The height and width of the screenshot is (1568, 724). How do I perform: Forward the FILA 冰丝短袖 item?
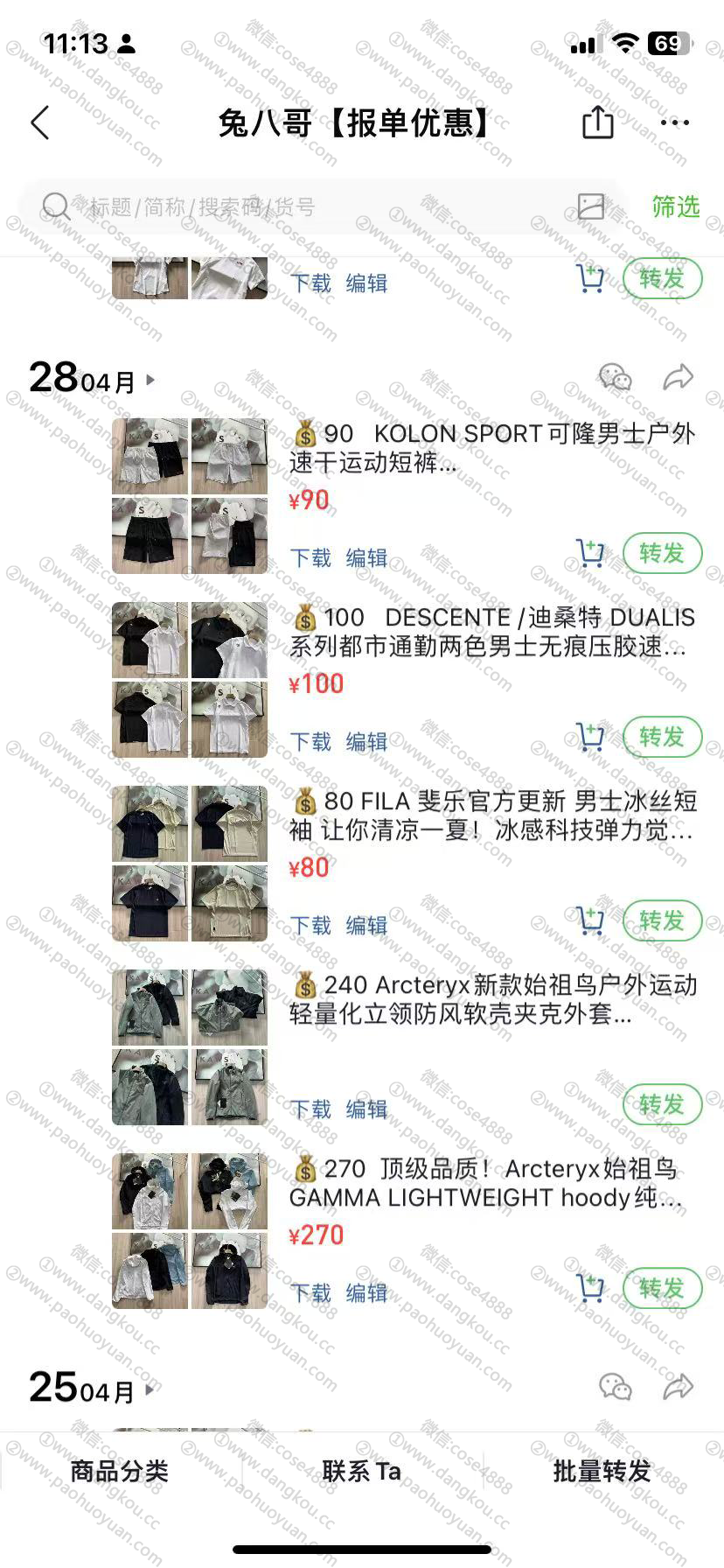point(662,920)
